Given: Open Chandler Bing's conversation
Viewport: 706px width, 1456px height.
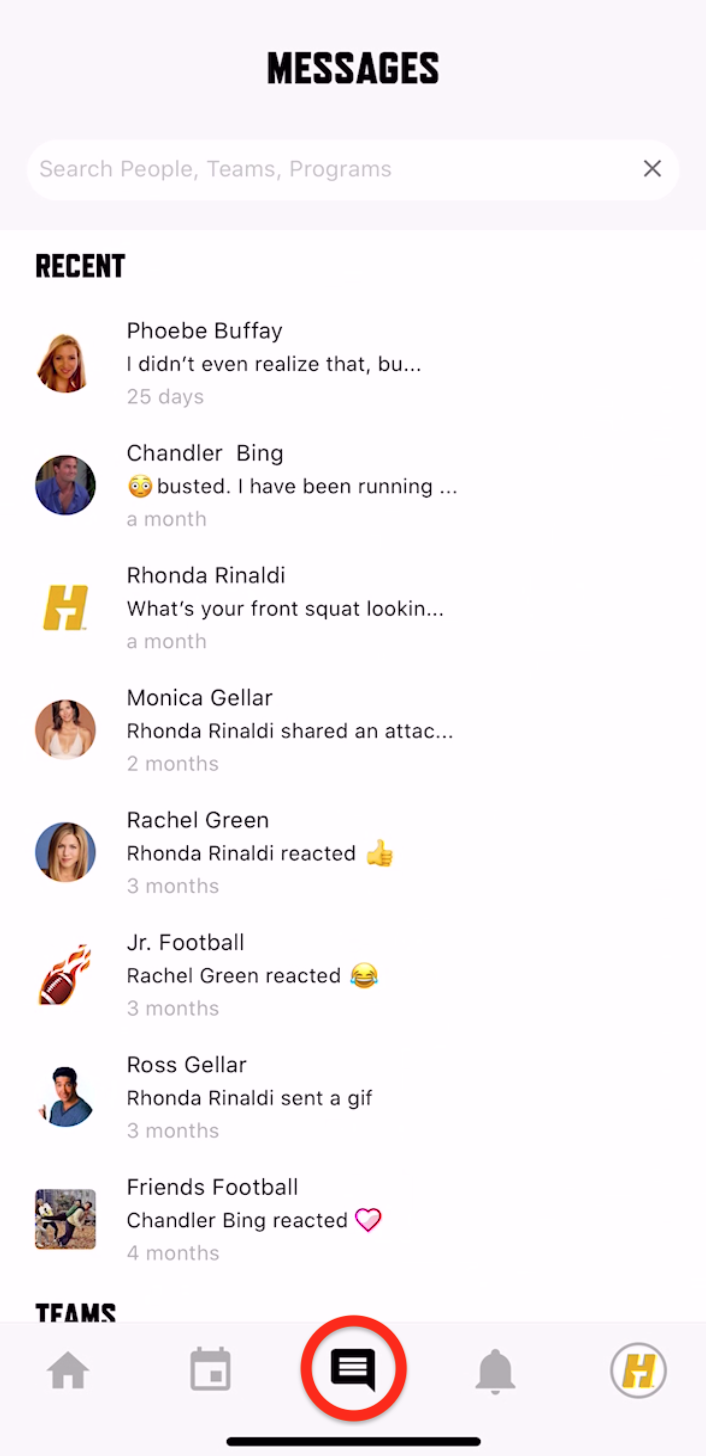Looking at the screenshot, I should pyautogui.click(x=353, y=485).
